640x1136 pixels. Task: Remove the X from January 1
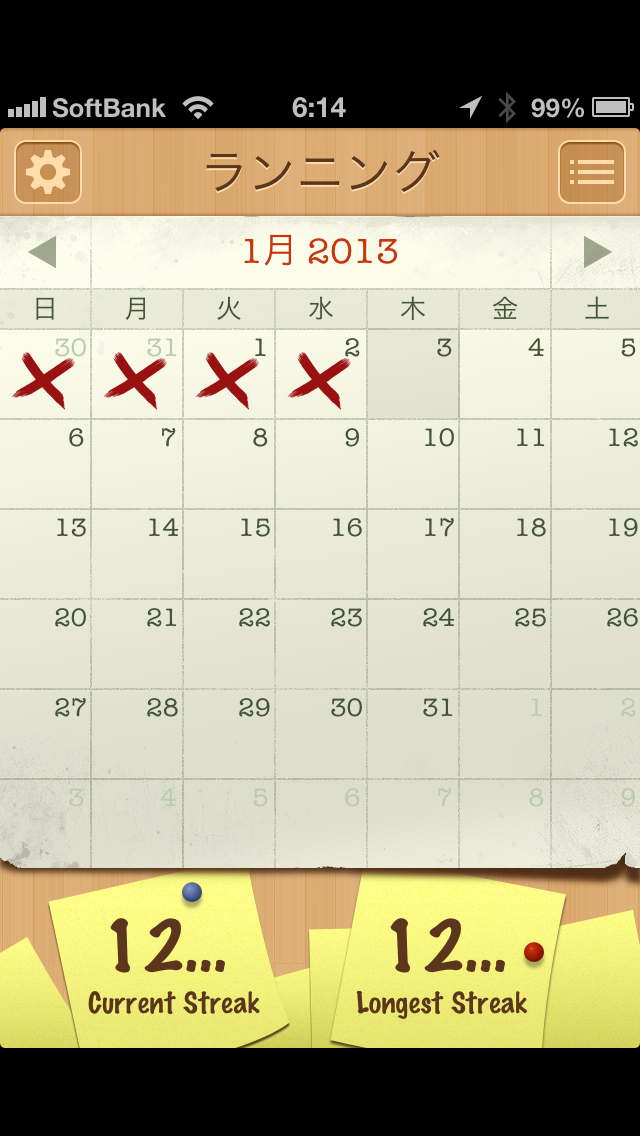coord(229,375)
